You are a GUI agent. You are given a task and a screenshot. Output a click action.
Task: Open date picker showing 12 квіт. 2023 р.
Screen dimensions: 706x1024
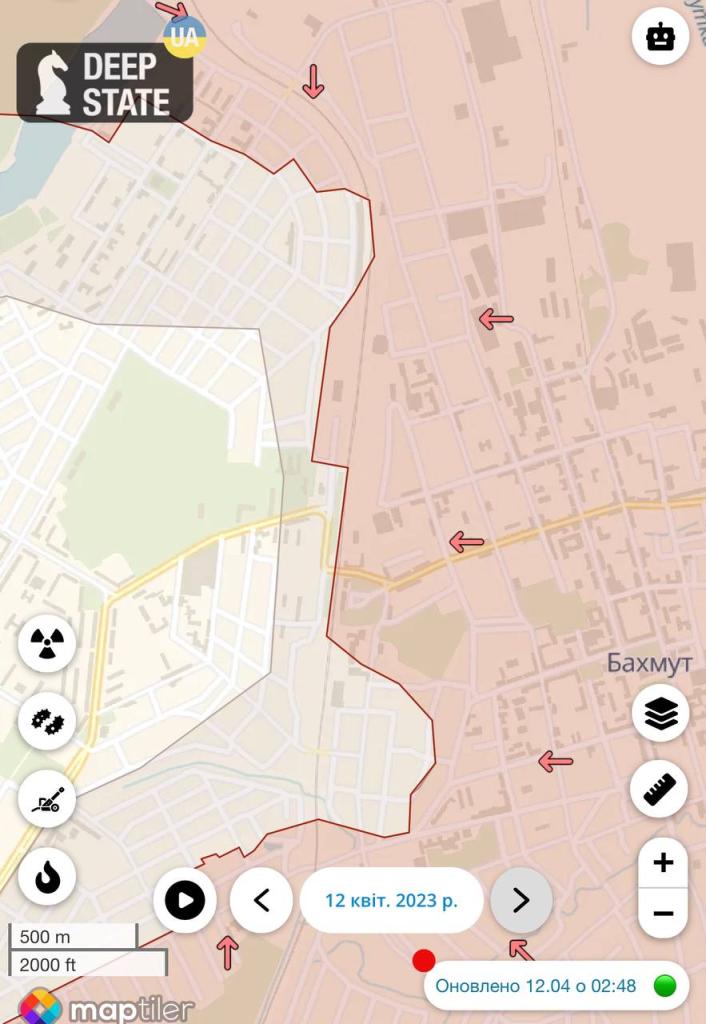[x=391, y=901]
